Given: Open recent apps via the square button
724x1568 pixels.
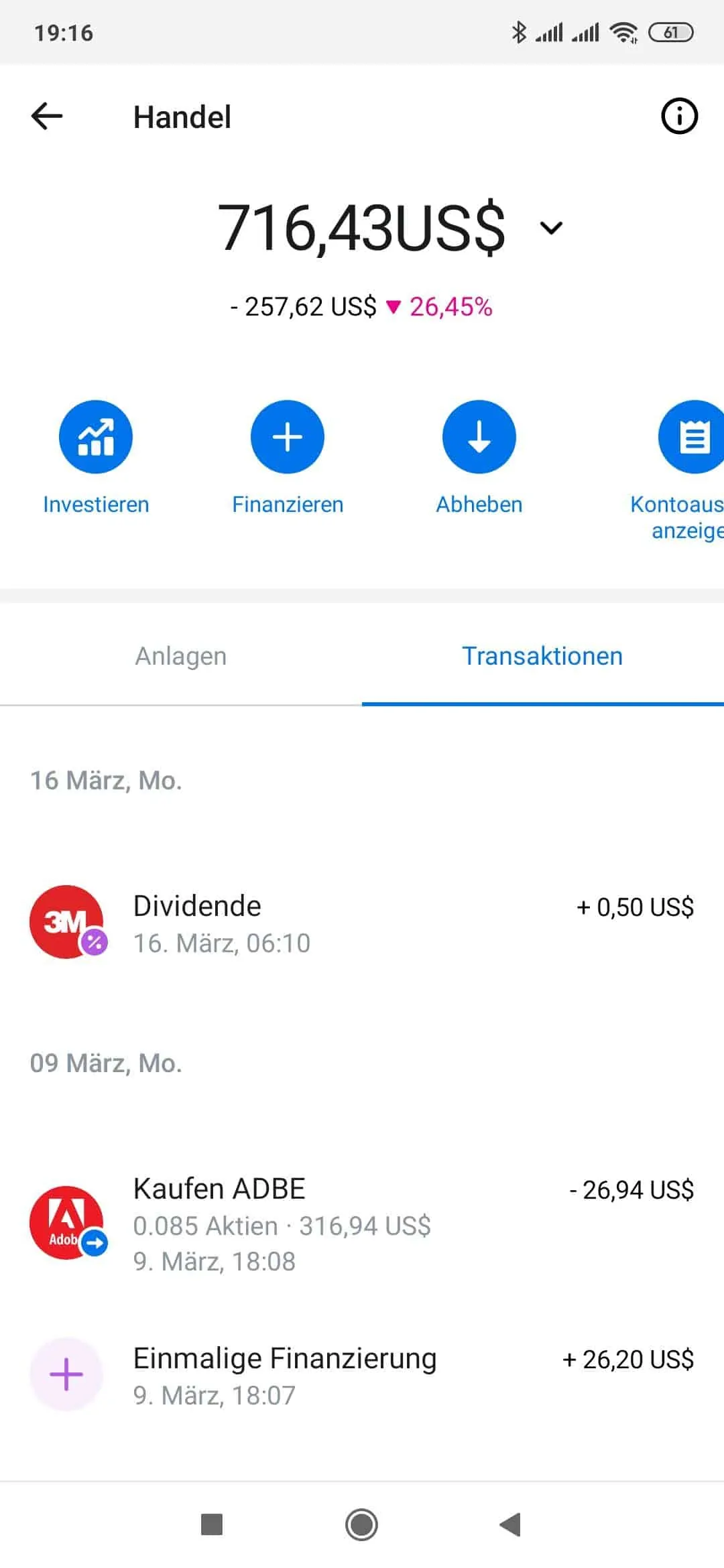Looking at the screenshot, I should point(212,1525).
